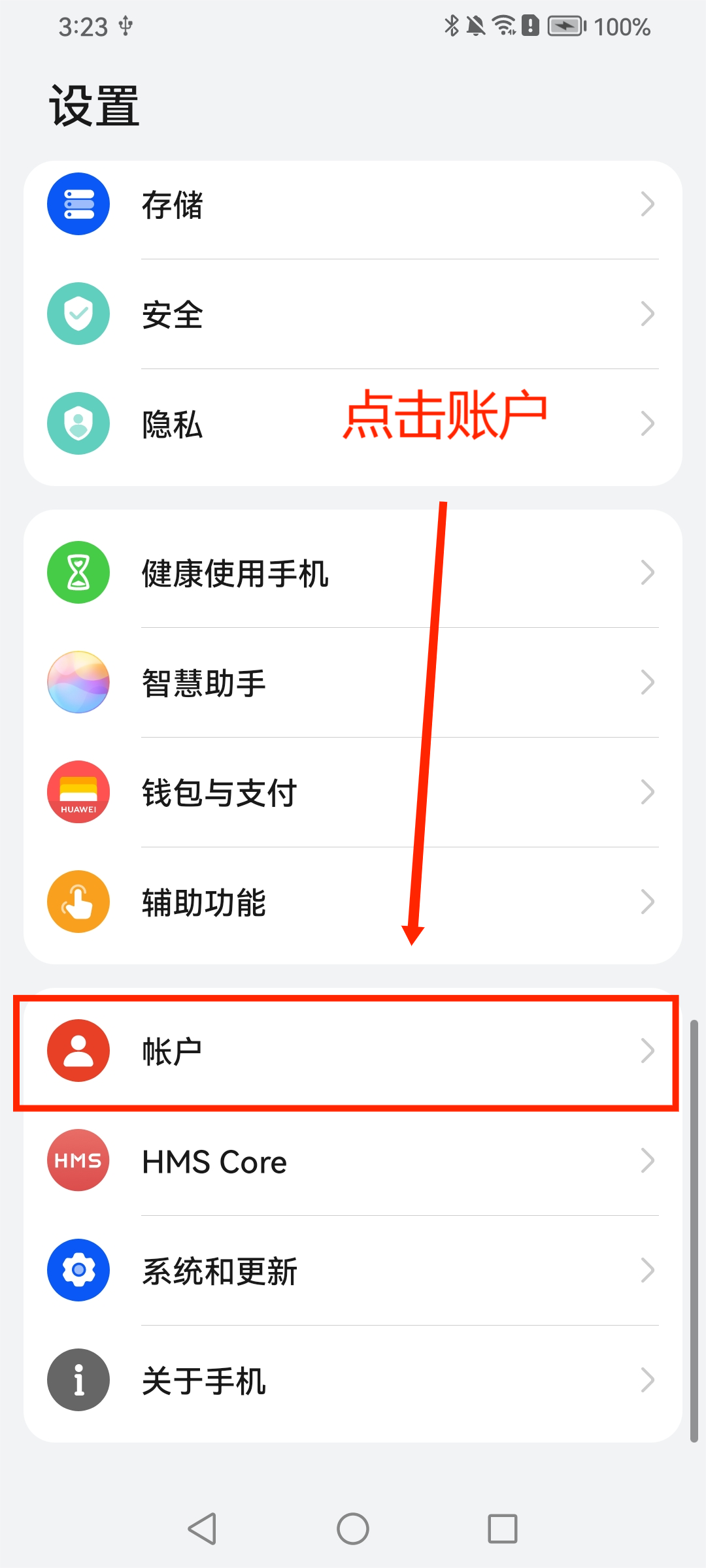Viewport: 706px width, 1568px height.
Task: Go to 隐私 privacy settings
Action: 353,424
